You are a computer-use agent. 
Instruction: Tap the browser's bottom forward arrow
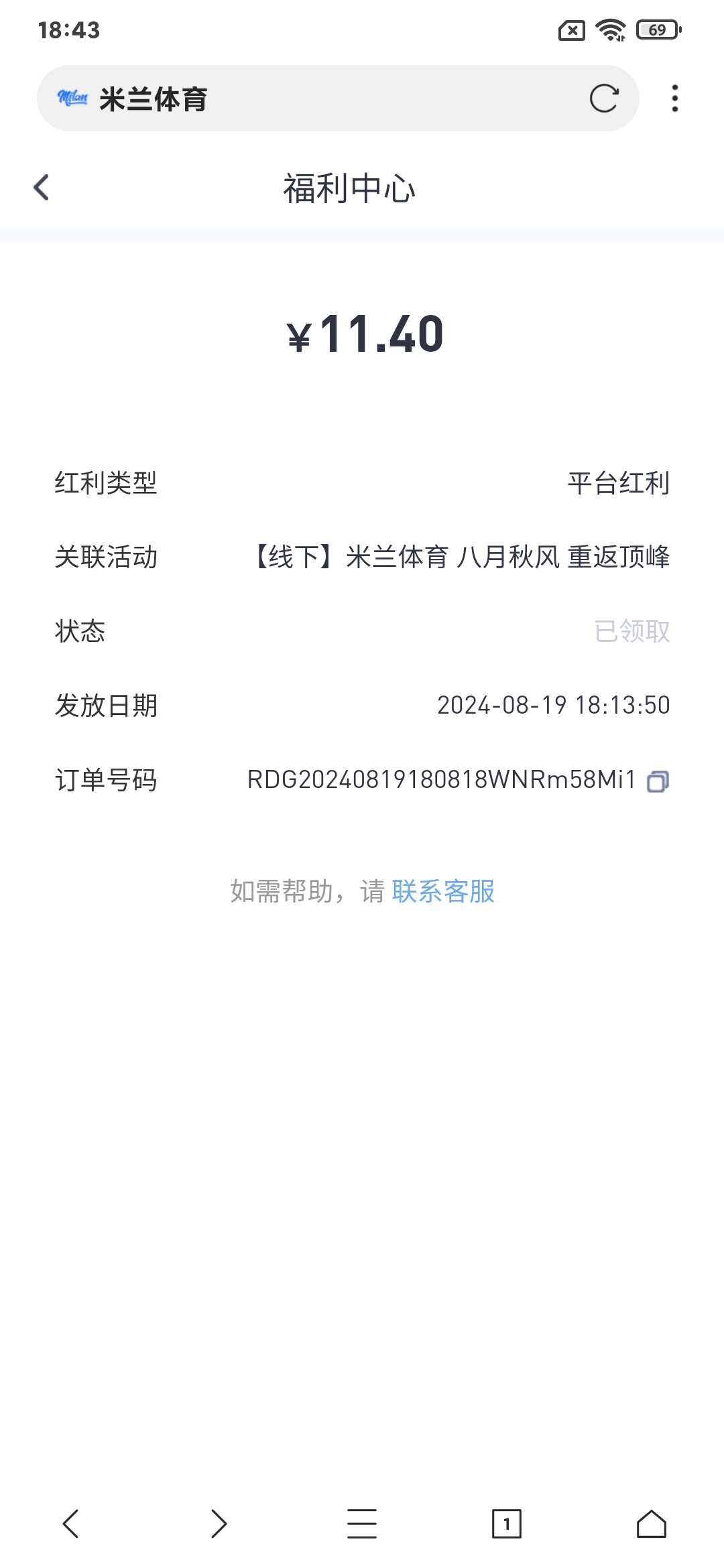218,1523
